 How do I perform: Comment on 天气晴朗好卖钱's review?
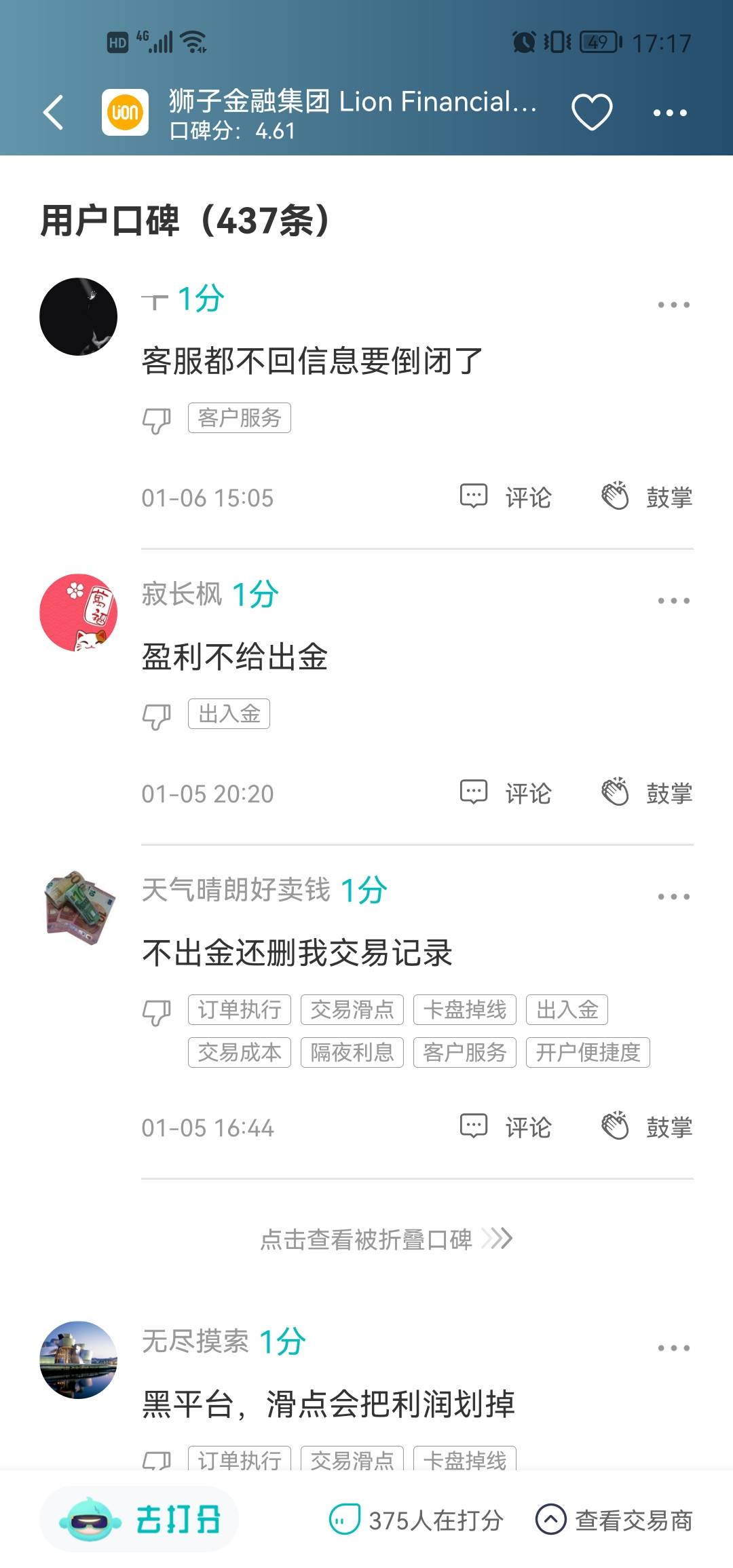(x=506, y=1127)
